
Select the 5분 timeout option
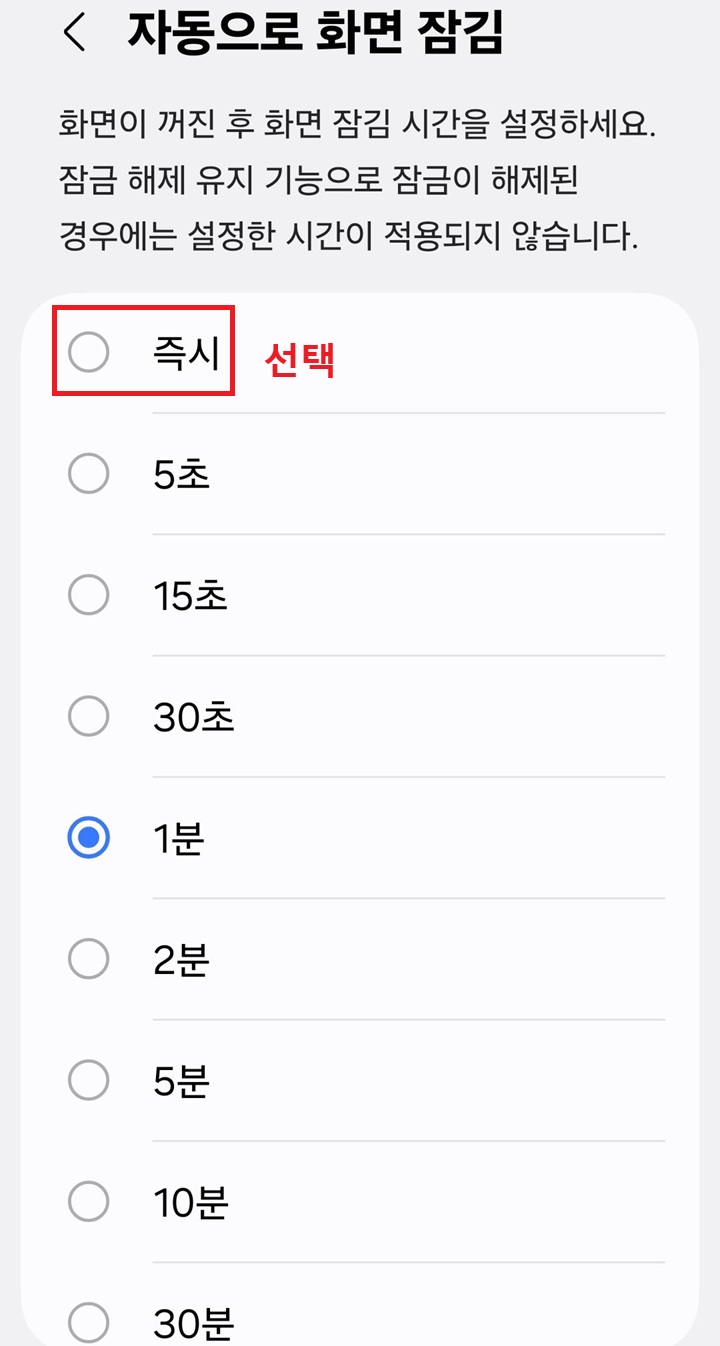coord(88,1081)
